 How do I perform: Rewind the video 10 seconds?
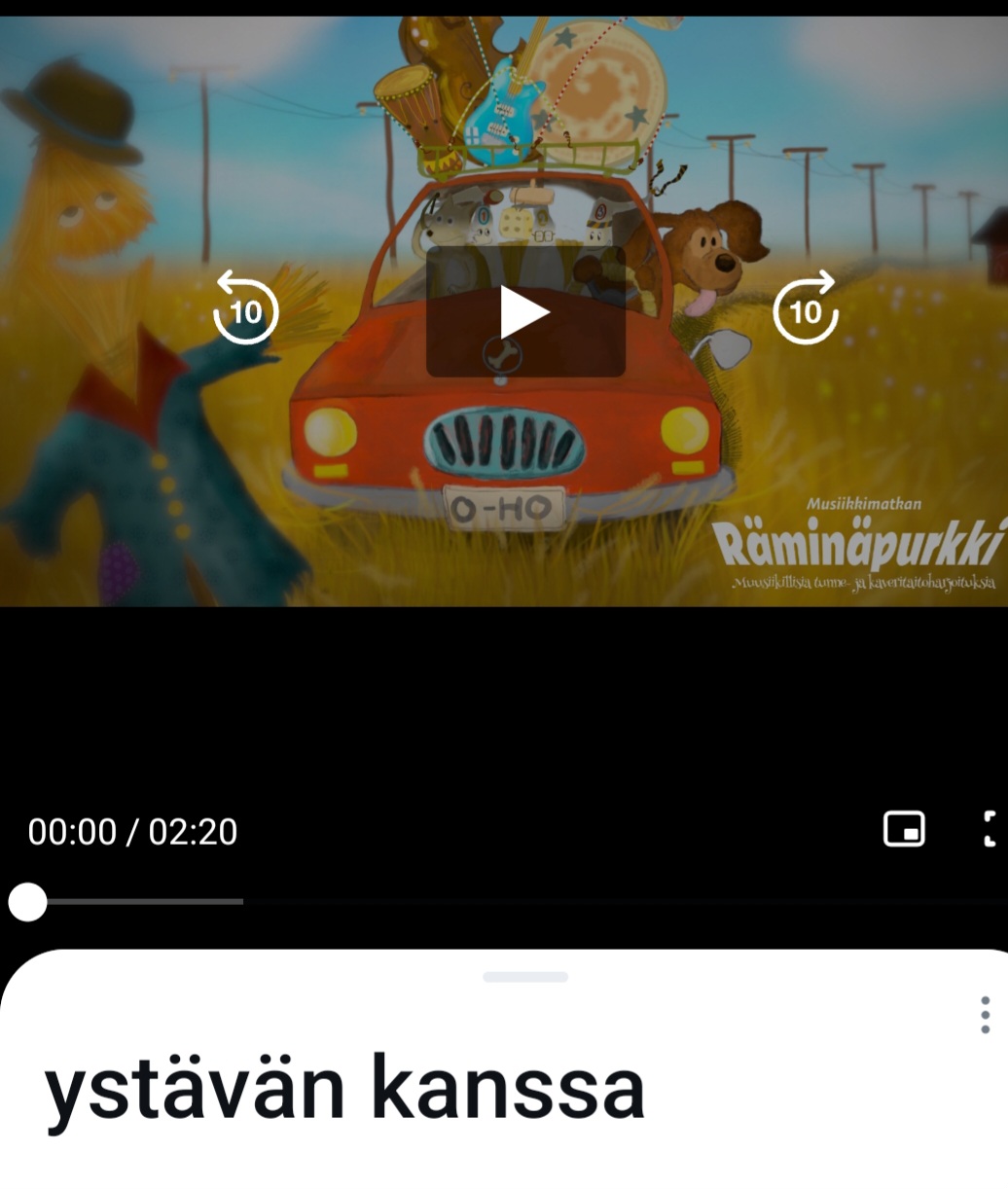[x=245, y=309]
